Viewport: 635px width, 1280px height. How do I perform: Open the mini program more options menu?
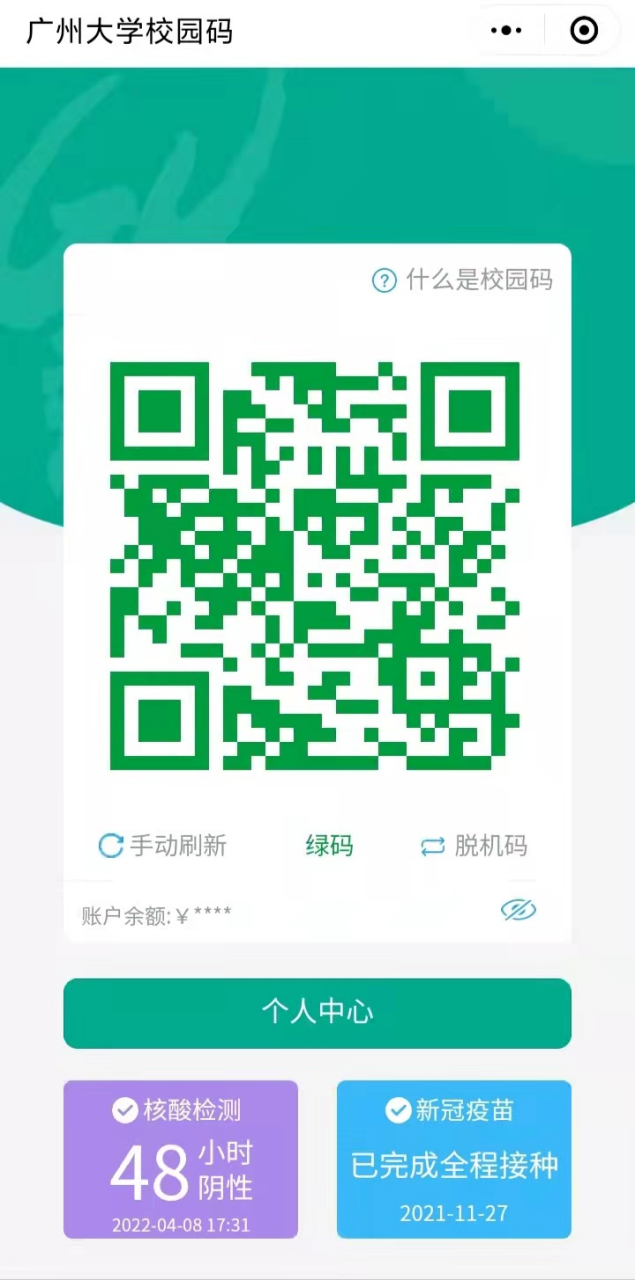(507, 31)
